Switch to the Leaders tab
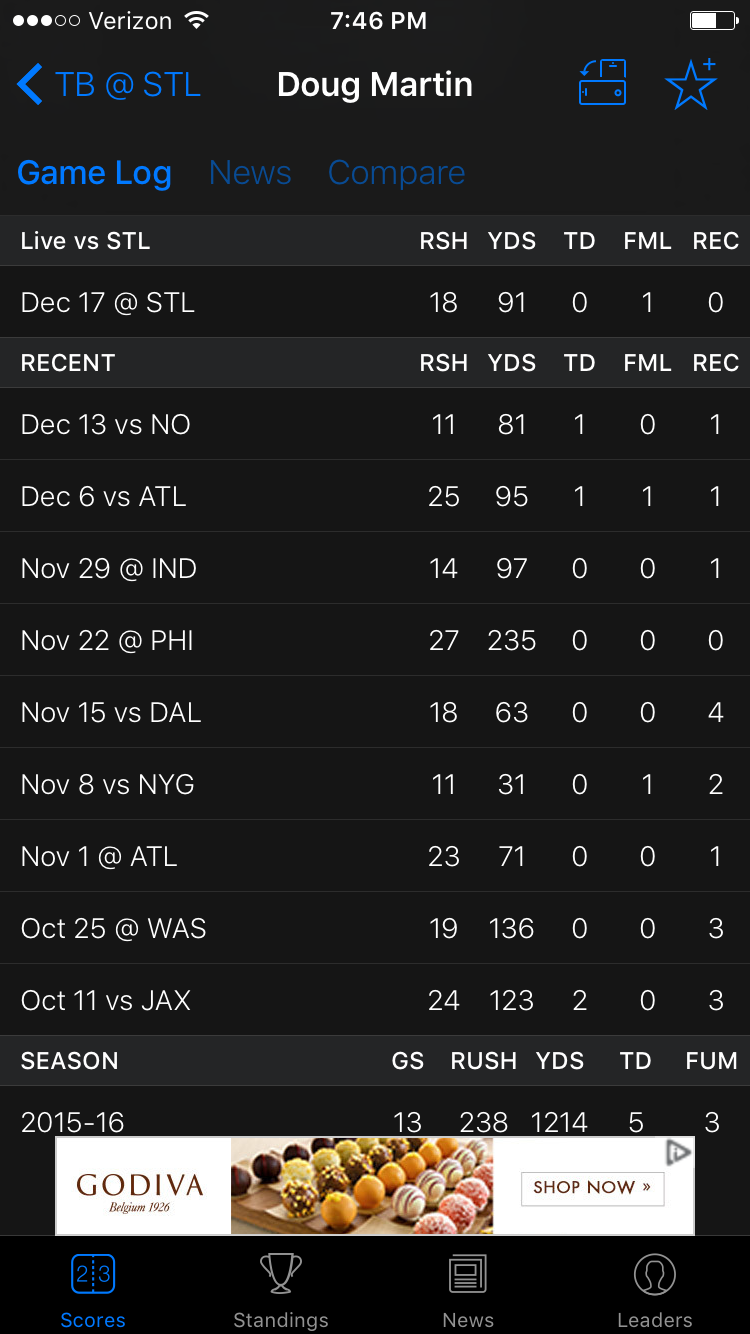 point(655,1289)
